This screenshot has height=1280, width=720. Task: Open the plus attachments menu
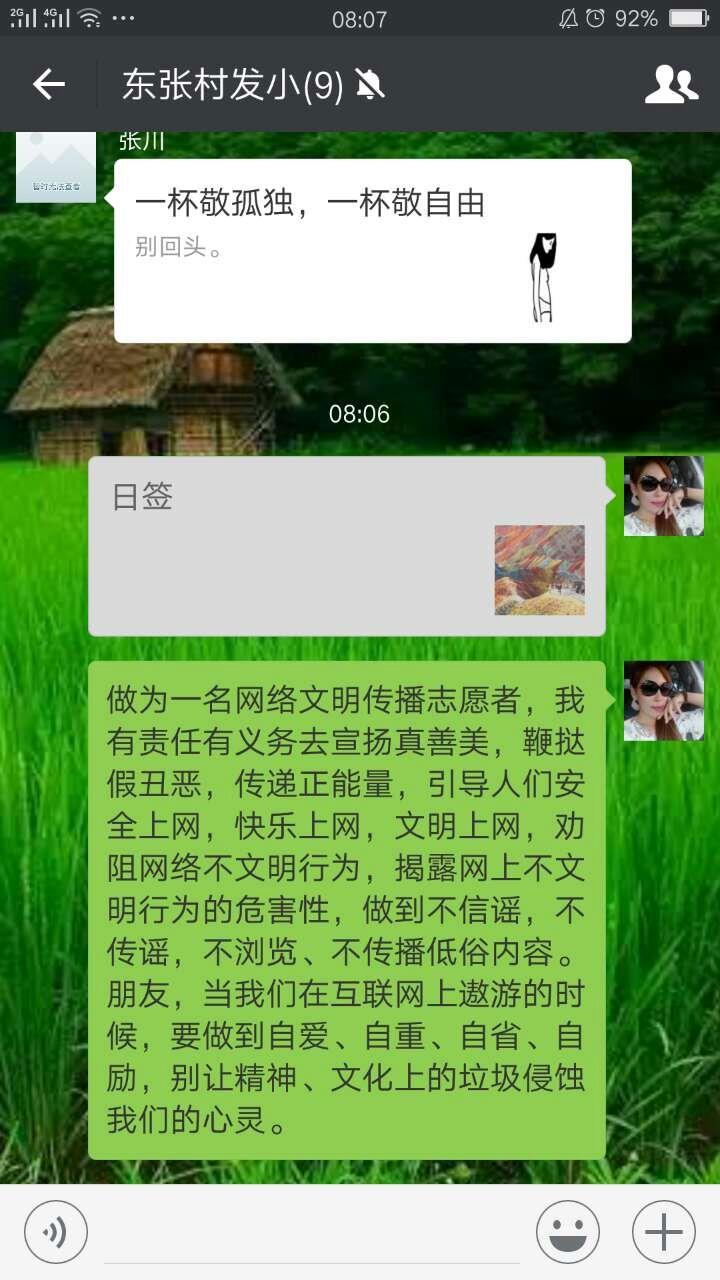(664, 1232)
